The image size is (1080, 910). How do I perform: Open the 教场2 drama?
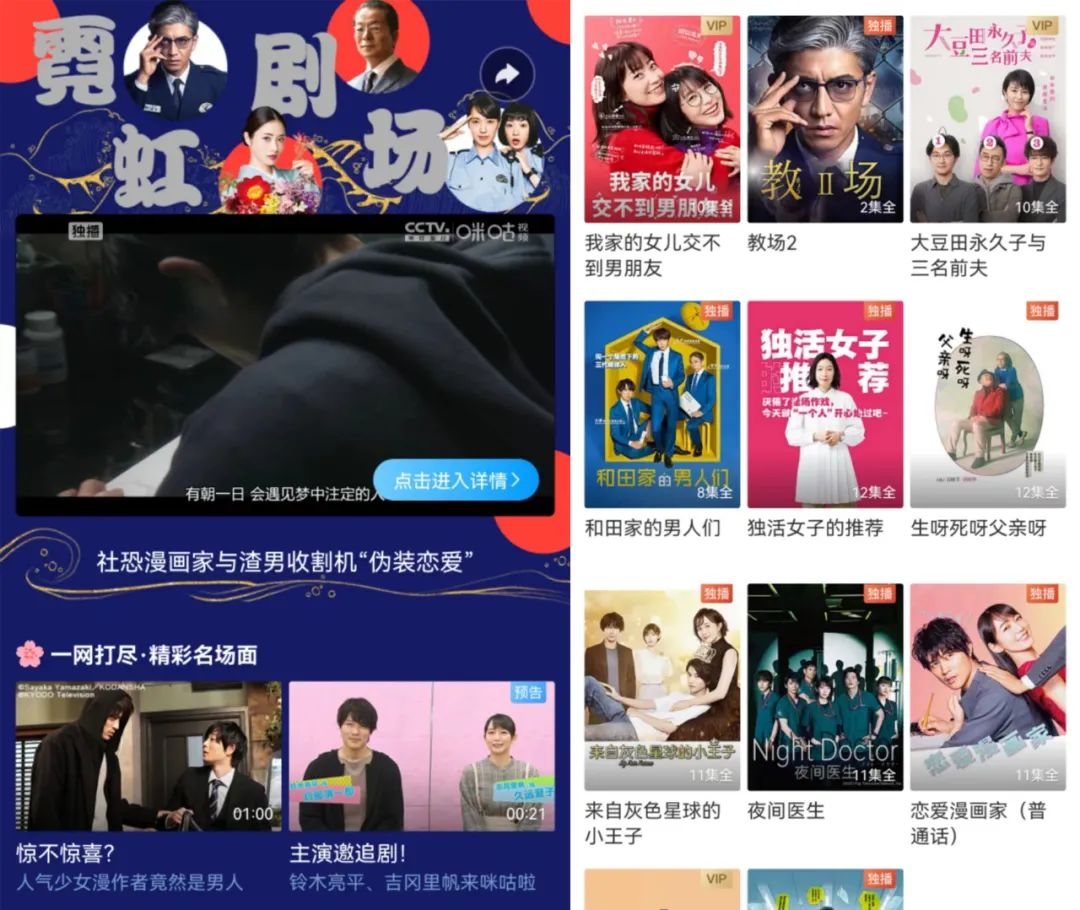point(825,119)
